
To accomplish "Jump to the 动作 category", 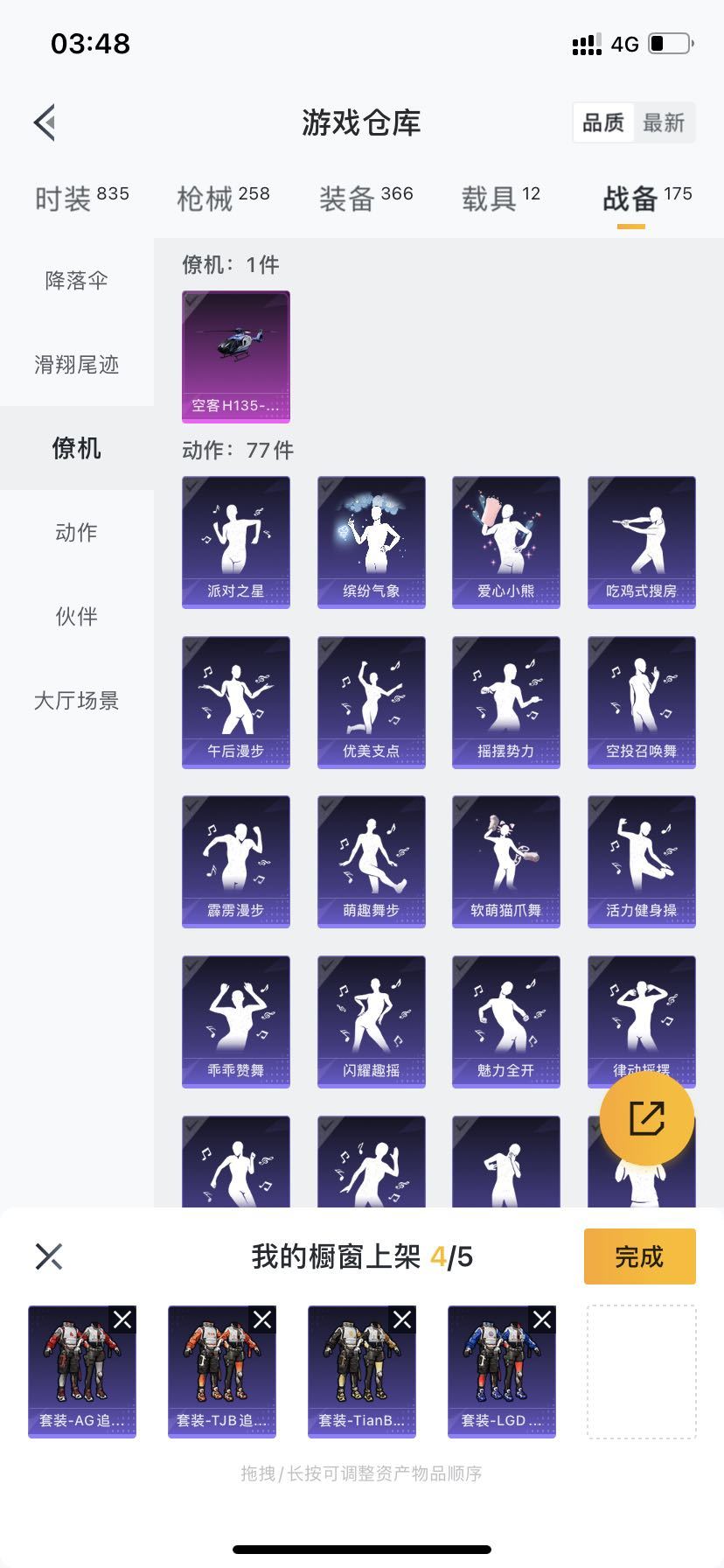I will click(77, 532).
